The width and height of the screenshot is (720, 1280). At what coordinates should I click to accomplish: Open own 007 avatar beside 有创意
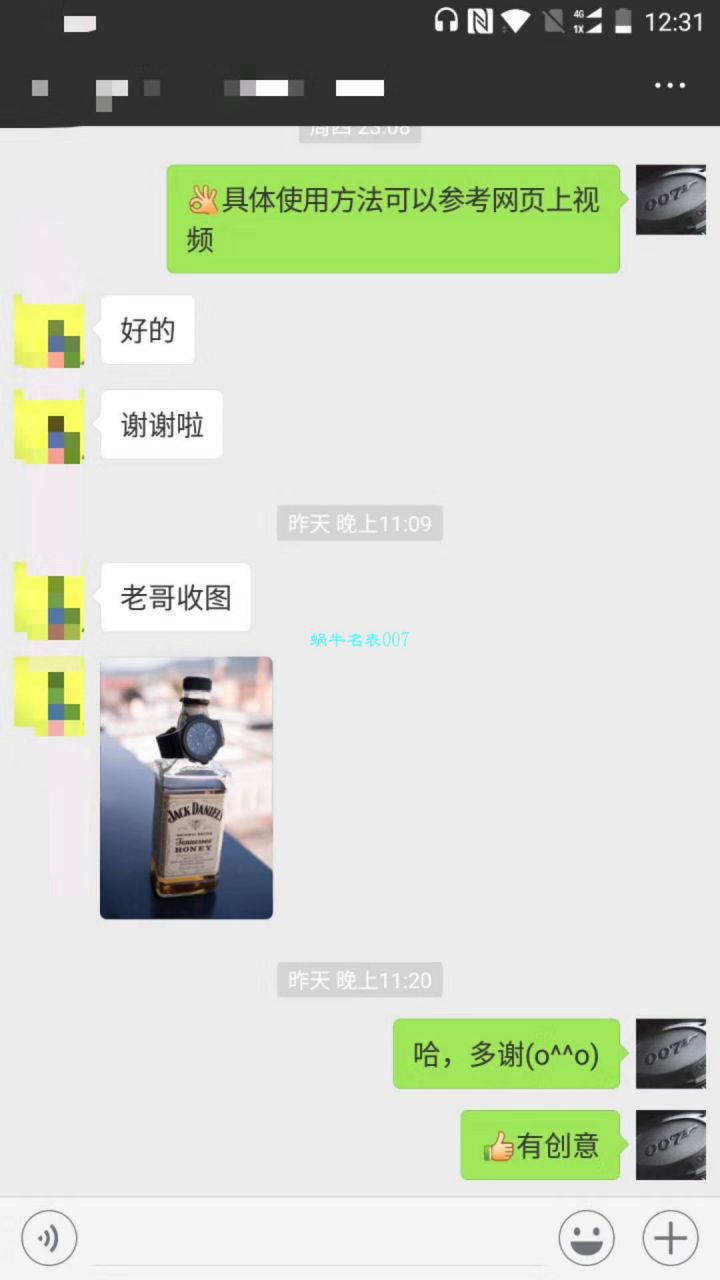tap(670, 1145)
